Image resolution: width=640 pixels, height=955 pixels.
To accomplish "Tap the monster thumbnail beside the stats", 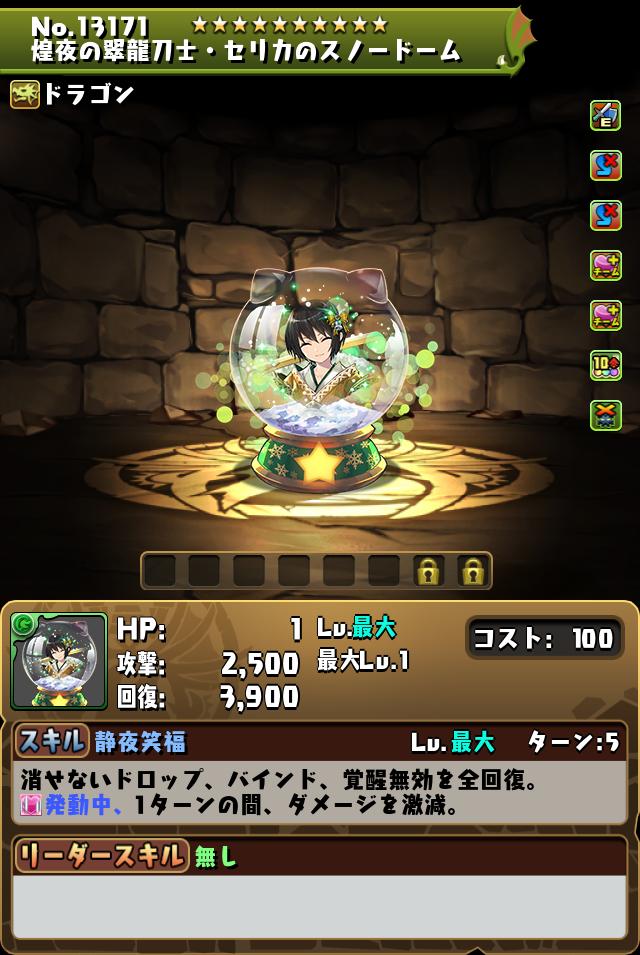I will tap(59, 661).
